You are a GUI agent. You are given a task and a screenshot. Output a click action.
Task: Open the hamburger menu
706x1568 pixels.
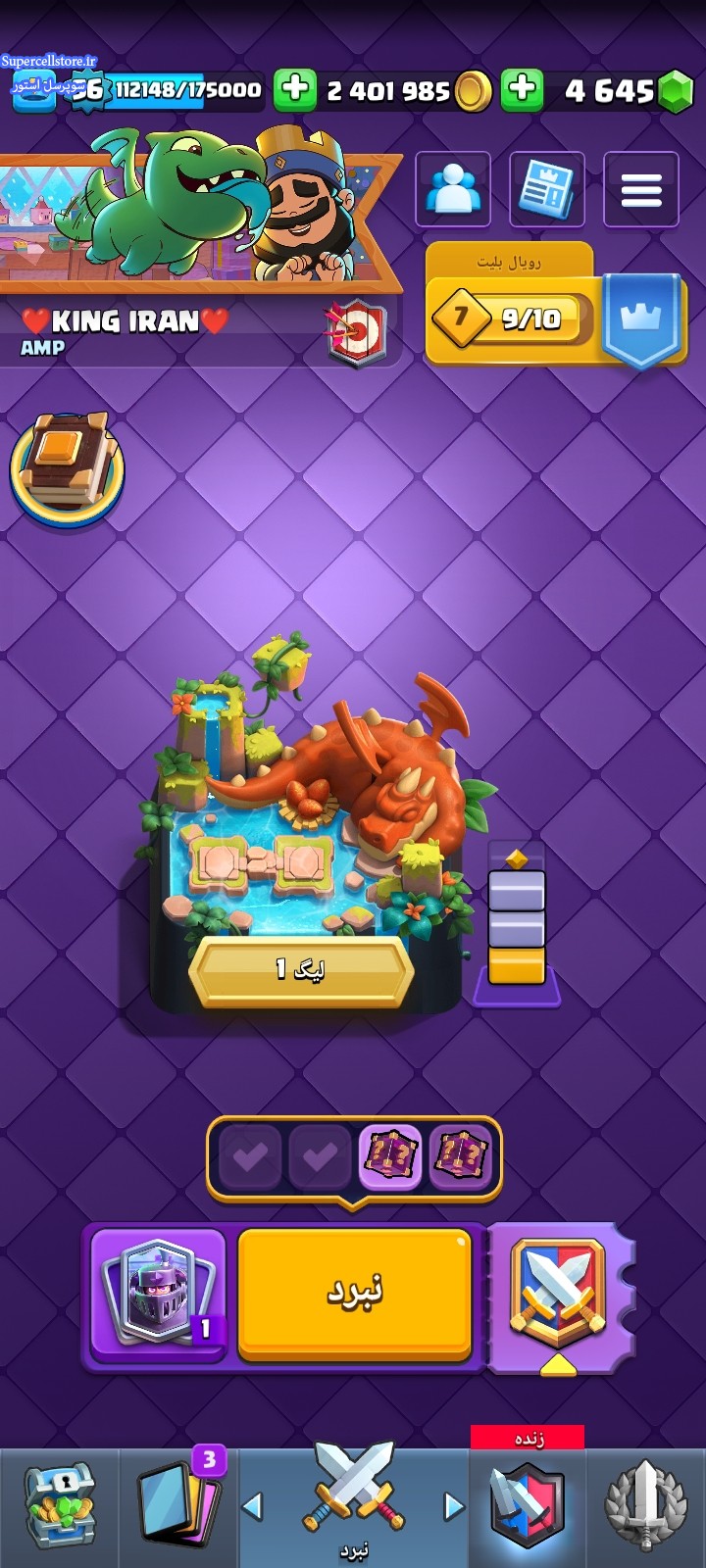point(641,189)
